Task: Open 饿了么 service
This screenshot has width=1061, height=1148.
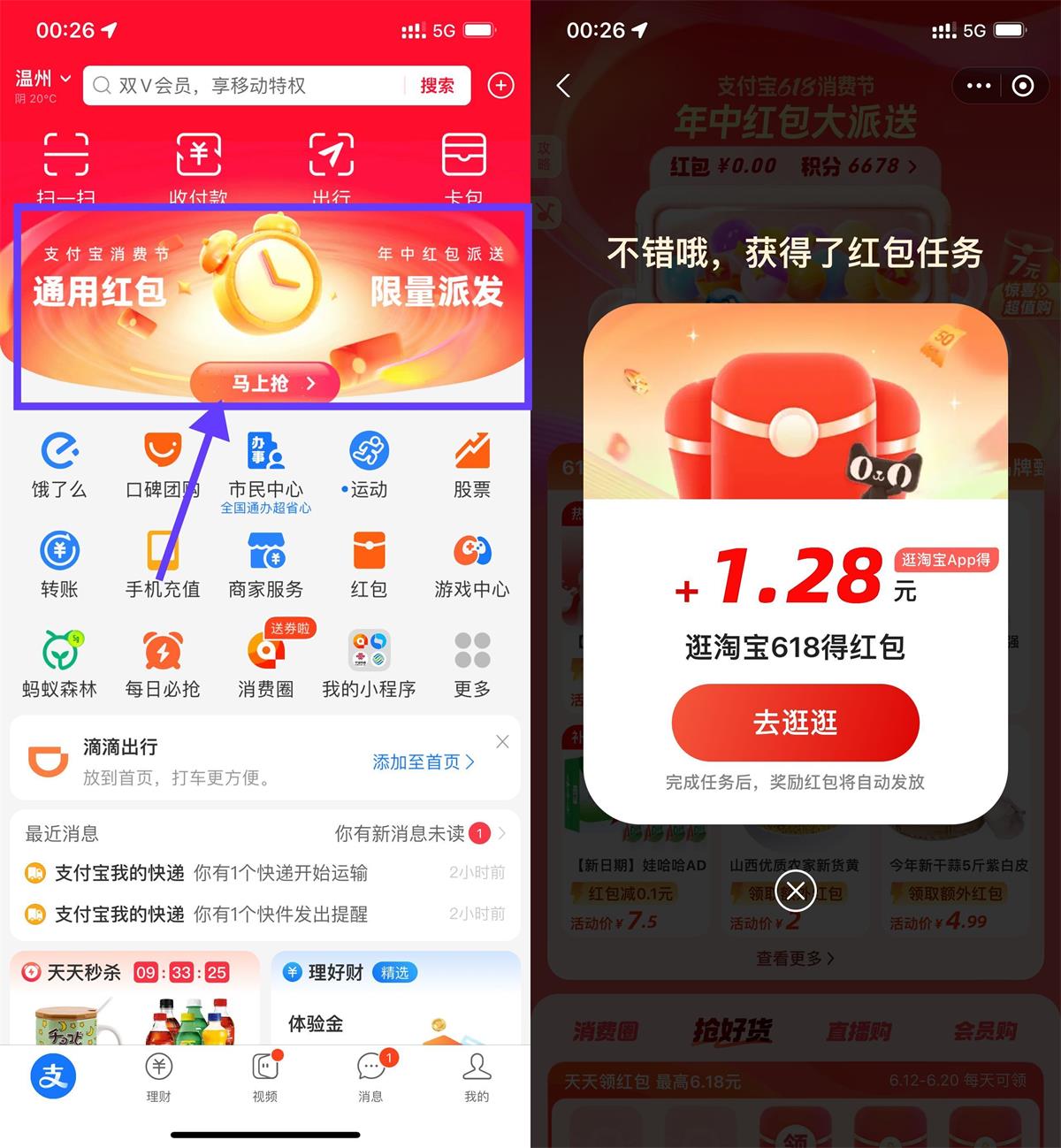Action: 59,466
